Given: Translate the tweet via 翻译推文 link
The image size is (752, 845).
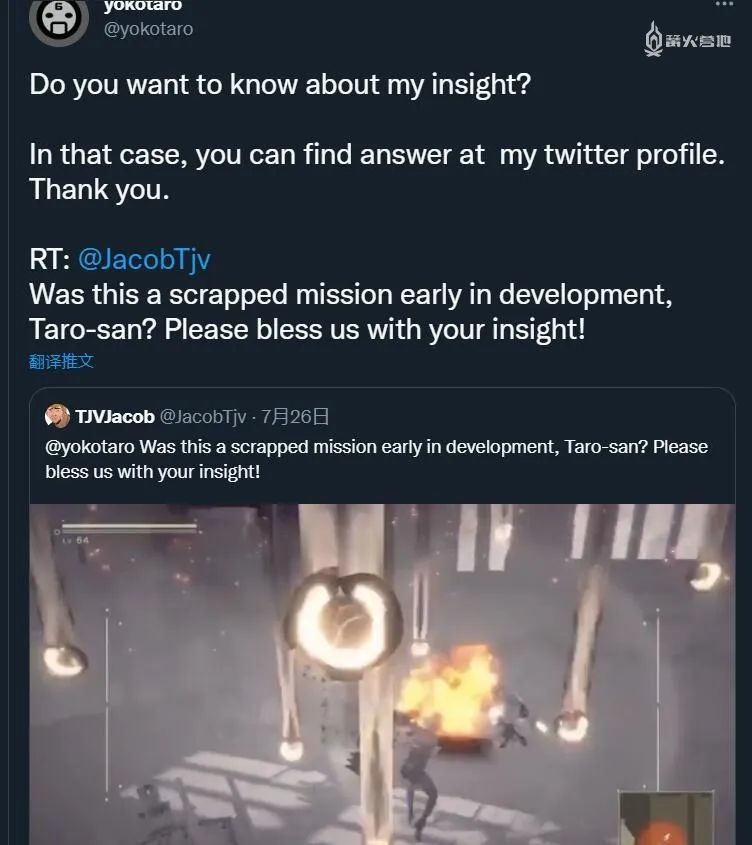Looking at the screenshot, I should pyautogui.click(x=61, y=361).
